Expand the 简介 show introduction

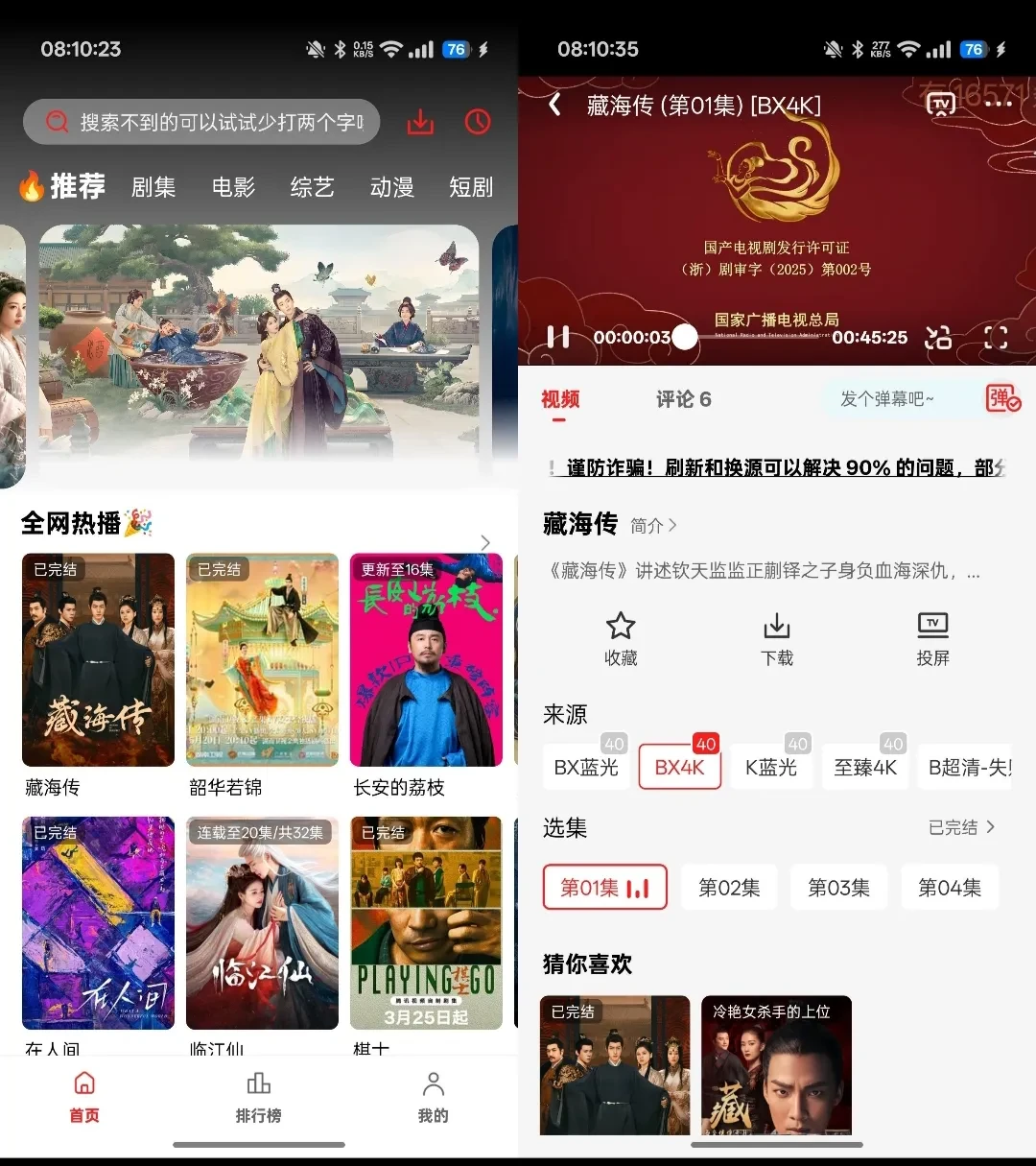pyautogui.click(x=654, y=526)
